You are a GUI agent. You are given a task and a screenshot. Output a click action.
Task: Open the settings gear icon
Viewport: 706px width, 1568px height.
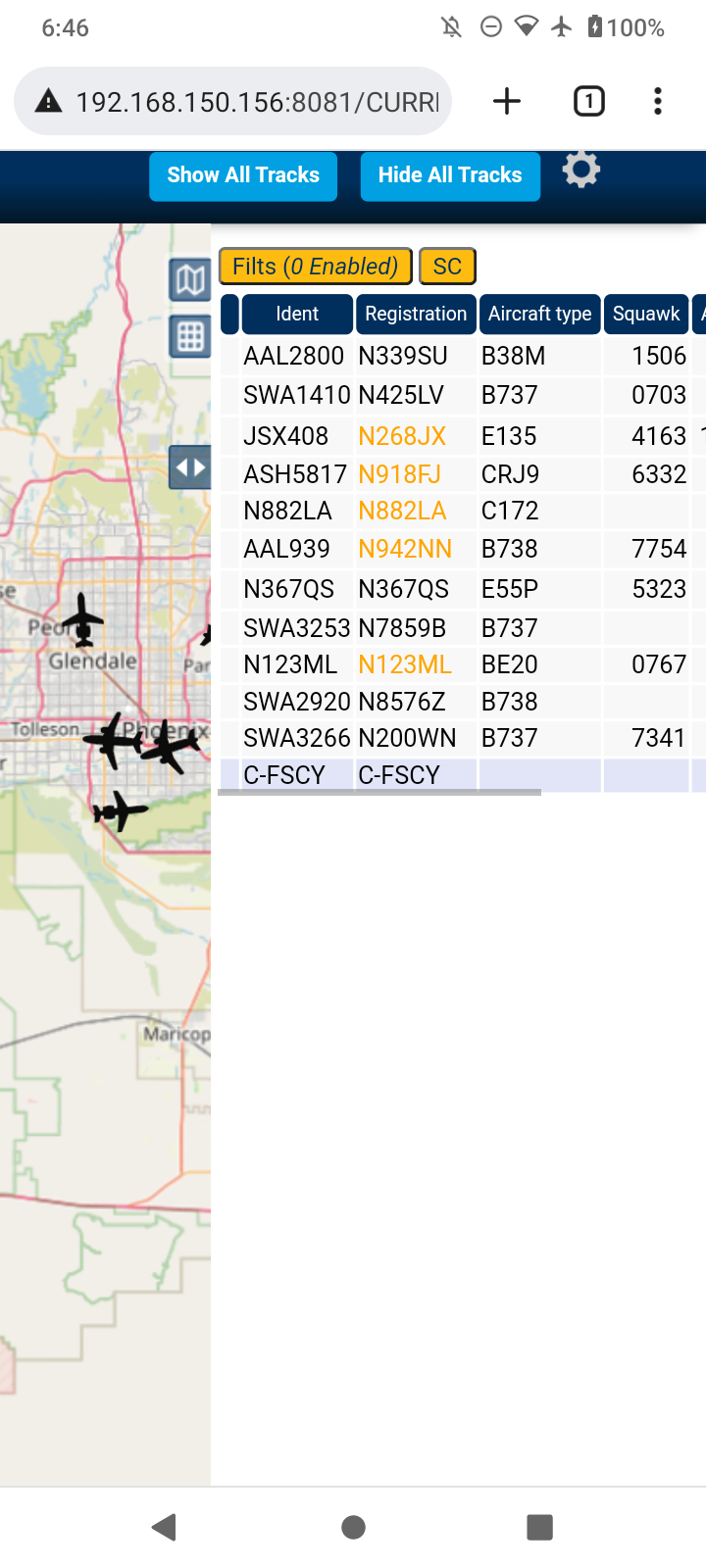[x=581, y=171]
